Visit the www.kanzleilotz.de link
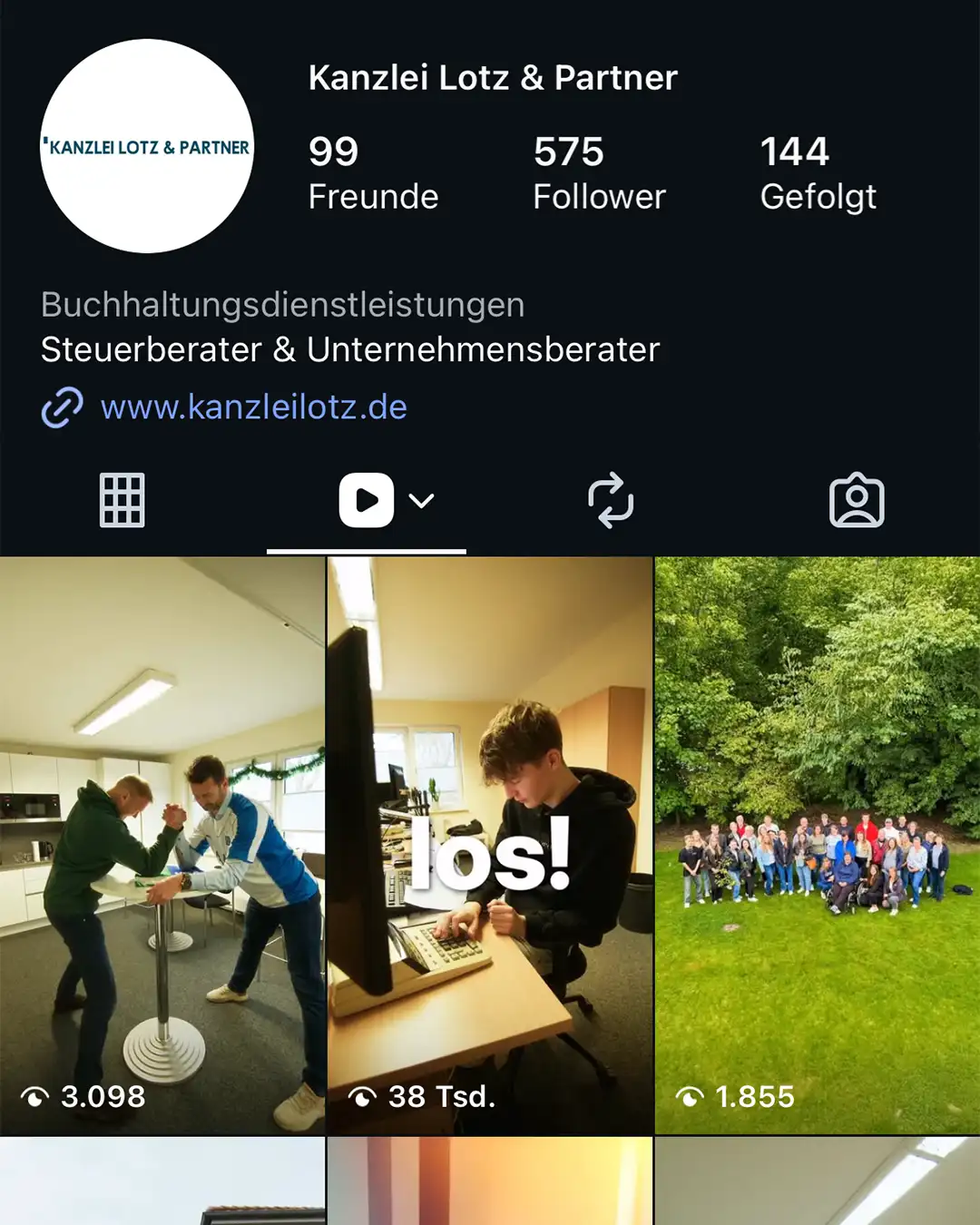This screenshot has width=980, height=1225. pyautogui.click(x=253, y=407)
